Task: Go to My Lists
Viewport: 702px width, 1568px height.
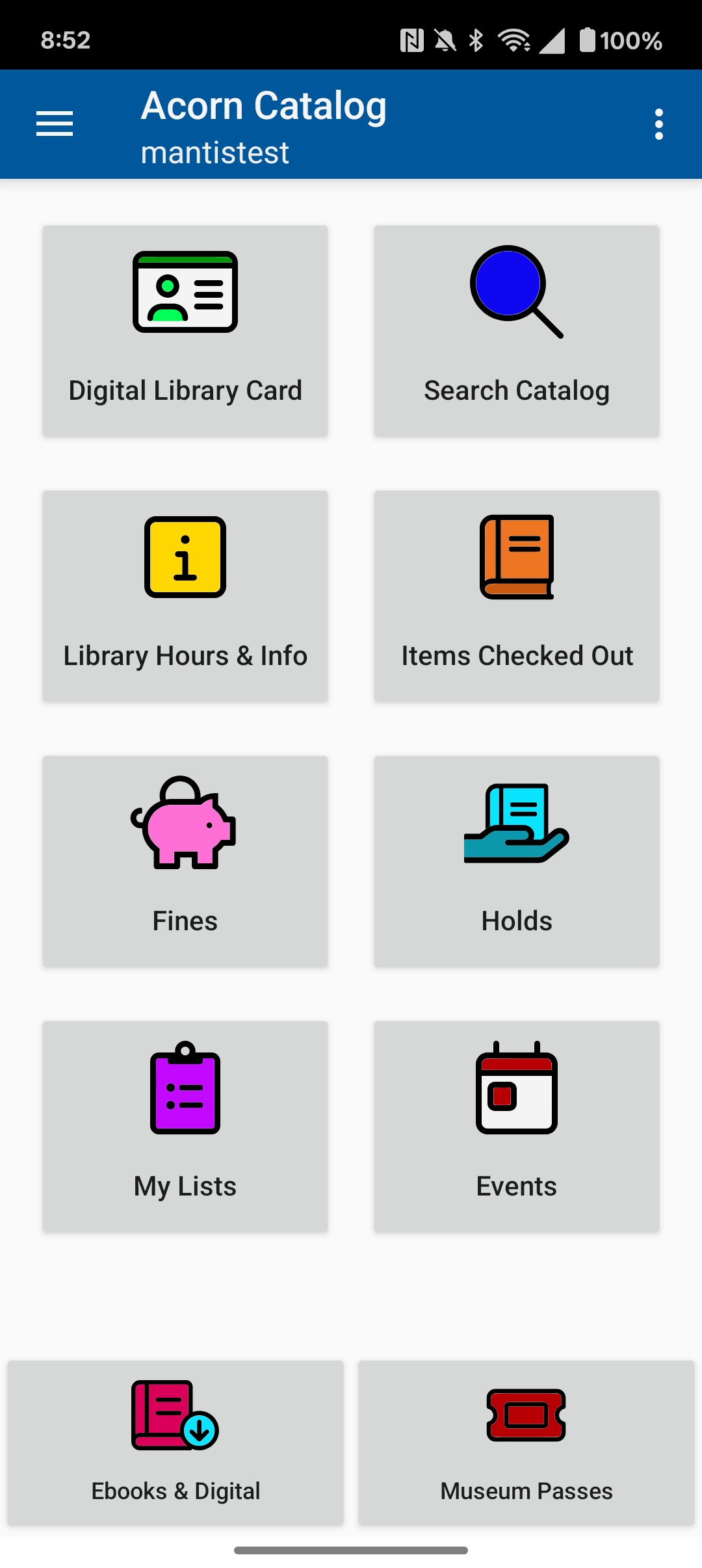Action: (185, 1127)
